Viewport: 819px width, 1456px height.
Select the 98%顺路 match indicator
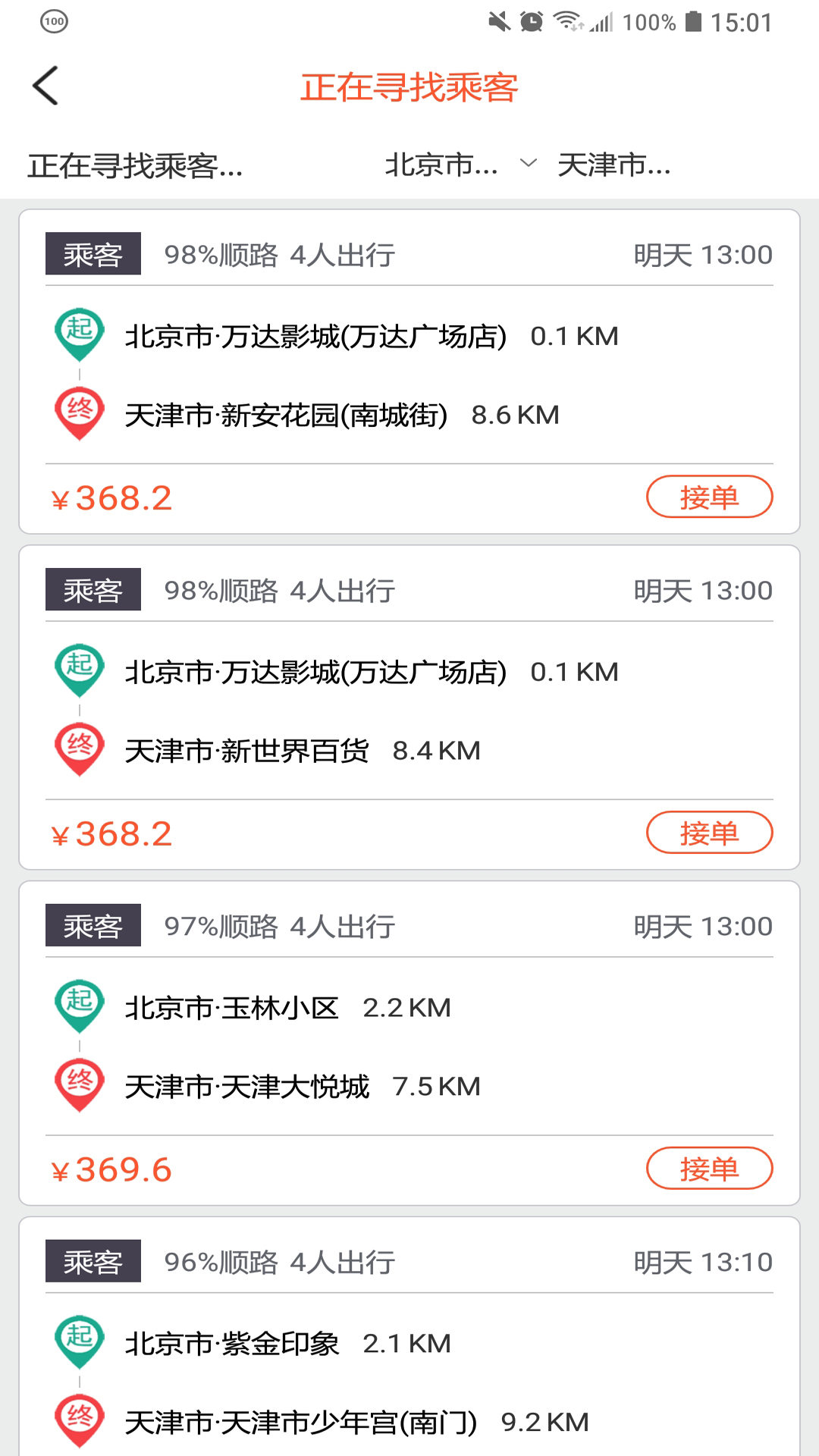pos(221,254)
